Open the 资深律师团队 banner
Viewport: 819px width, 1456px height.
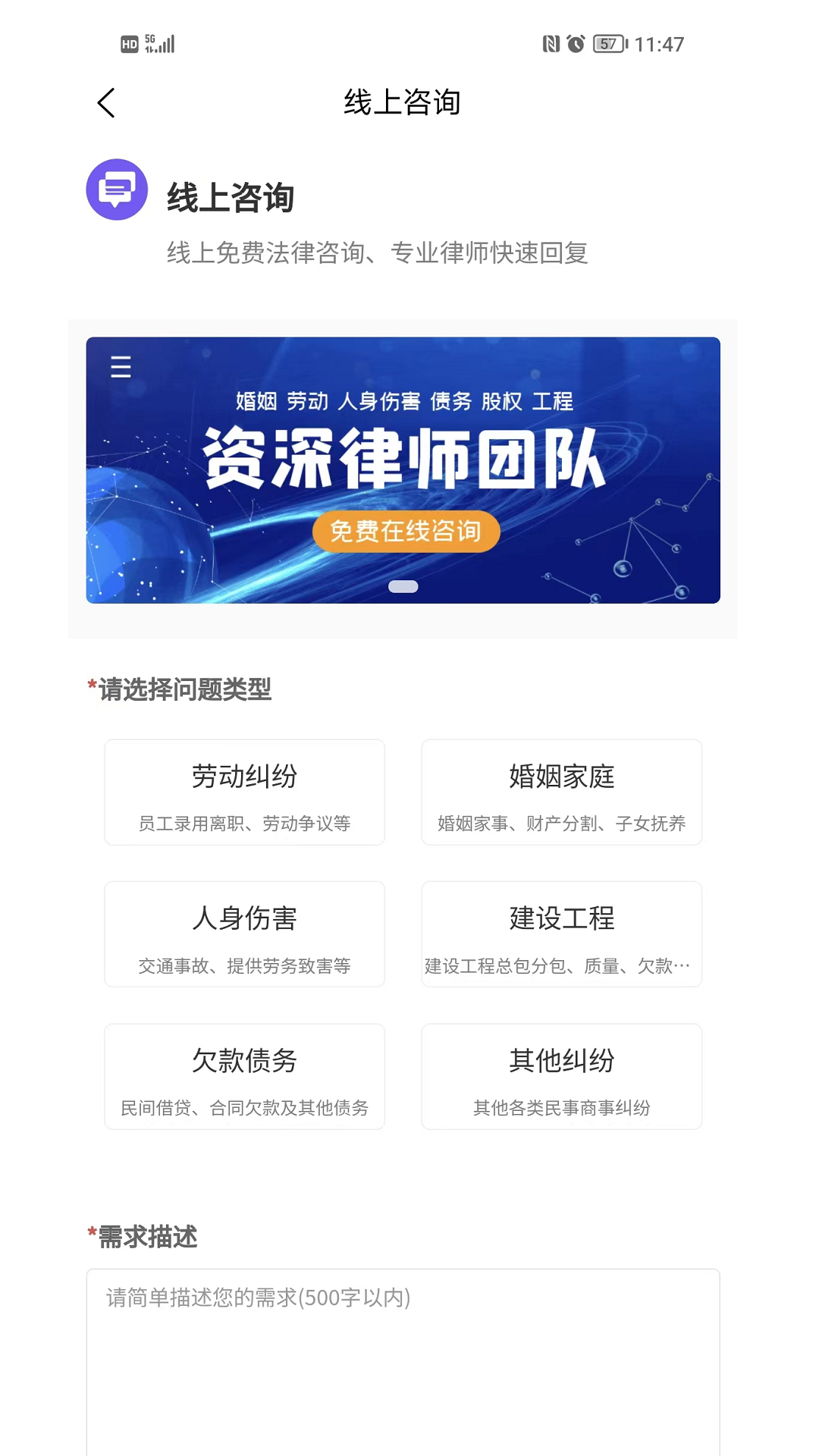click(x=403, y=470)
